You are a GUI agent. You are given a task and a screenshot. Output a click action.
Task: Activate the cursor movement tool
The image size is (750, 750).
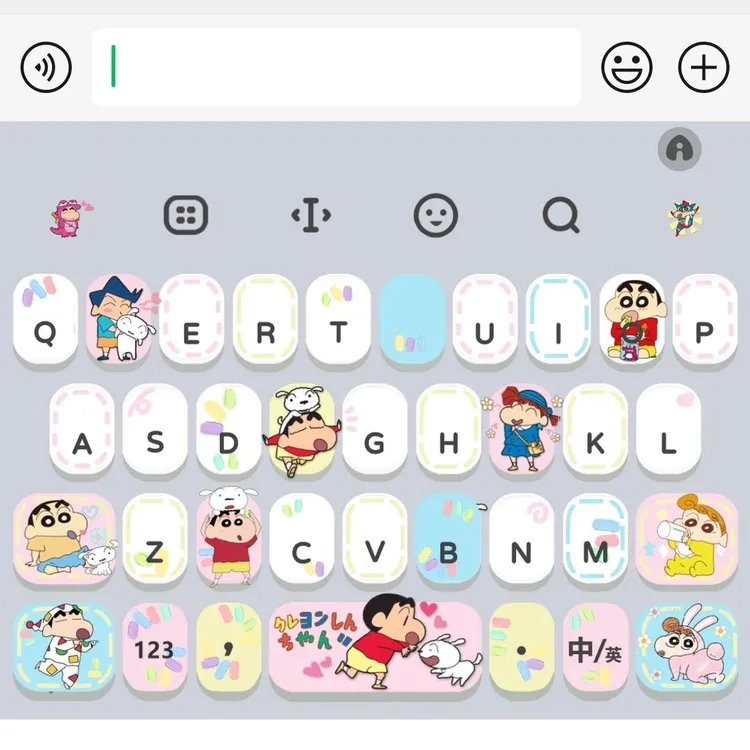pyautogui.click(x=311, y=215)
